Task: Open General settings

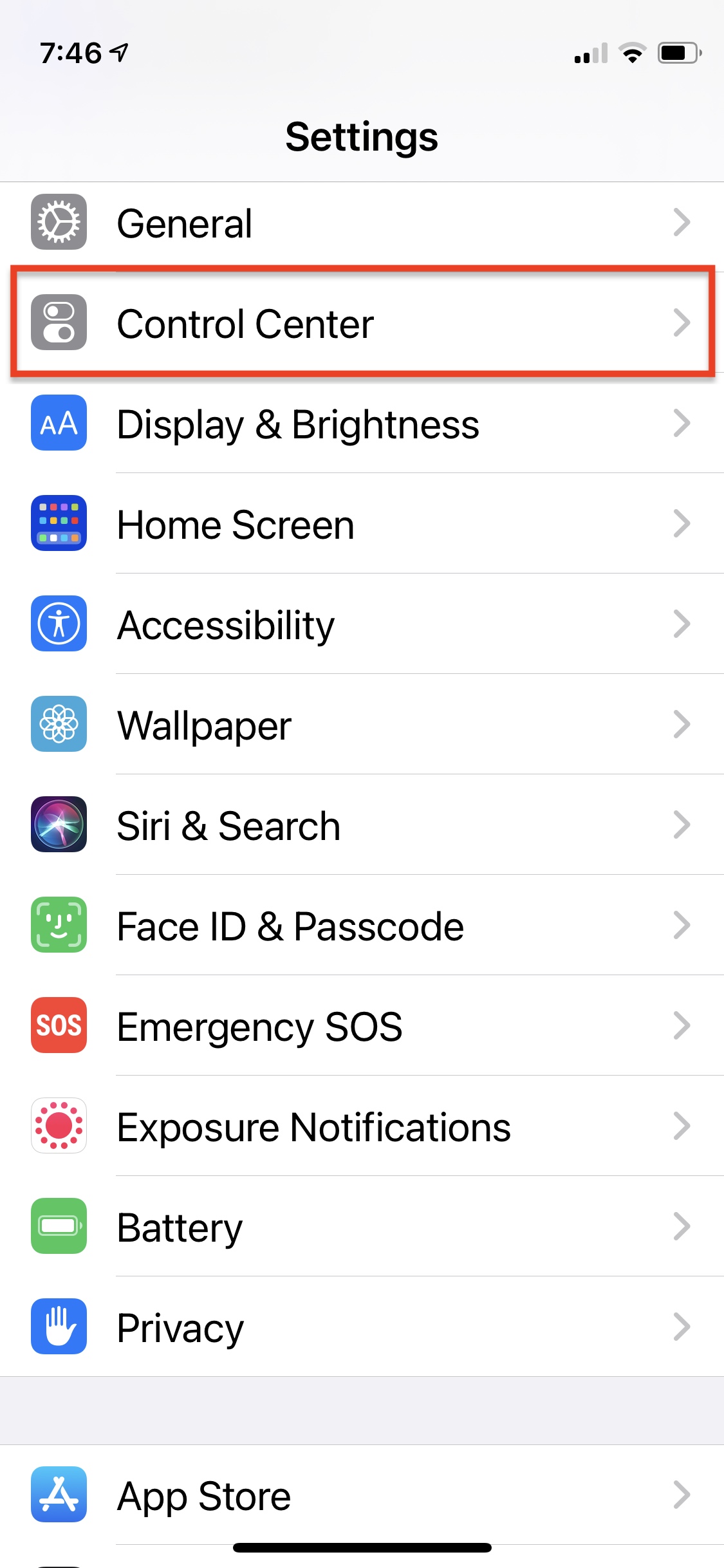Action: [362, 222]
